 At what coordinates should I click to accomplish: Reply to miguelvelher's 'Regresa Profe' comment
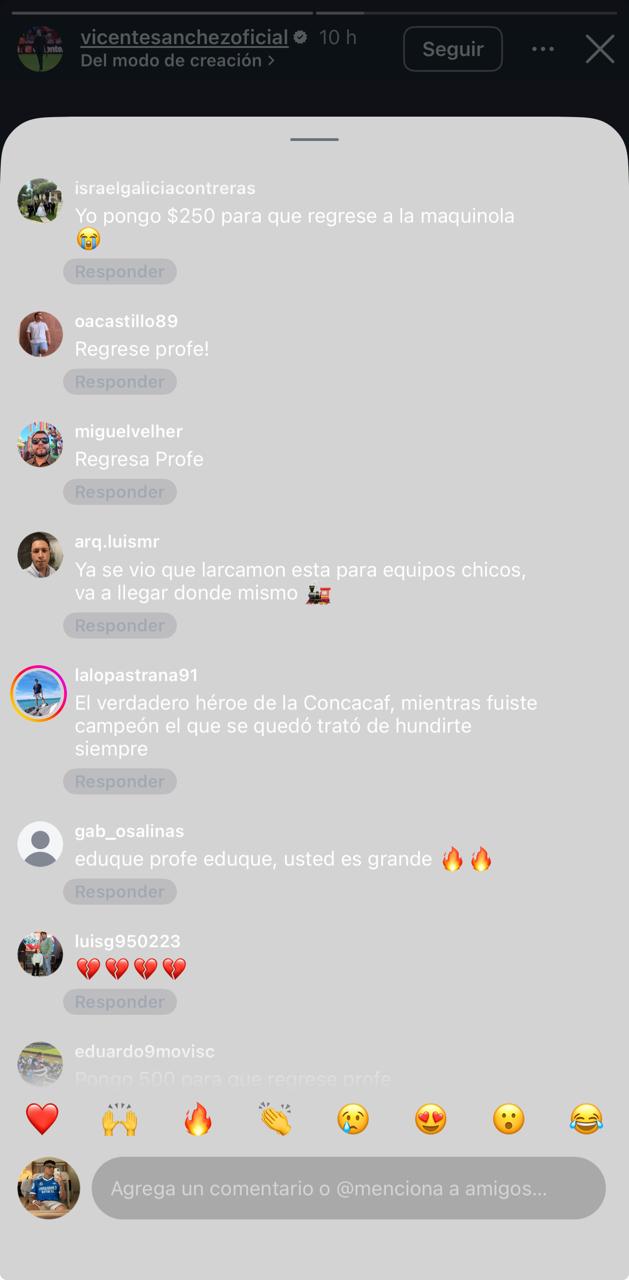[x=120, y=492]
